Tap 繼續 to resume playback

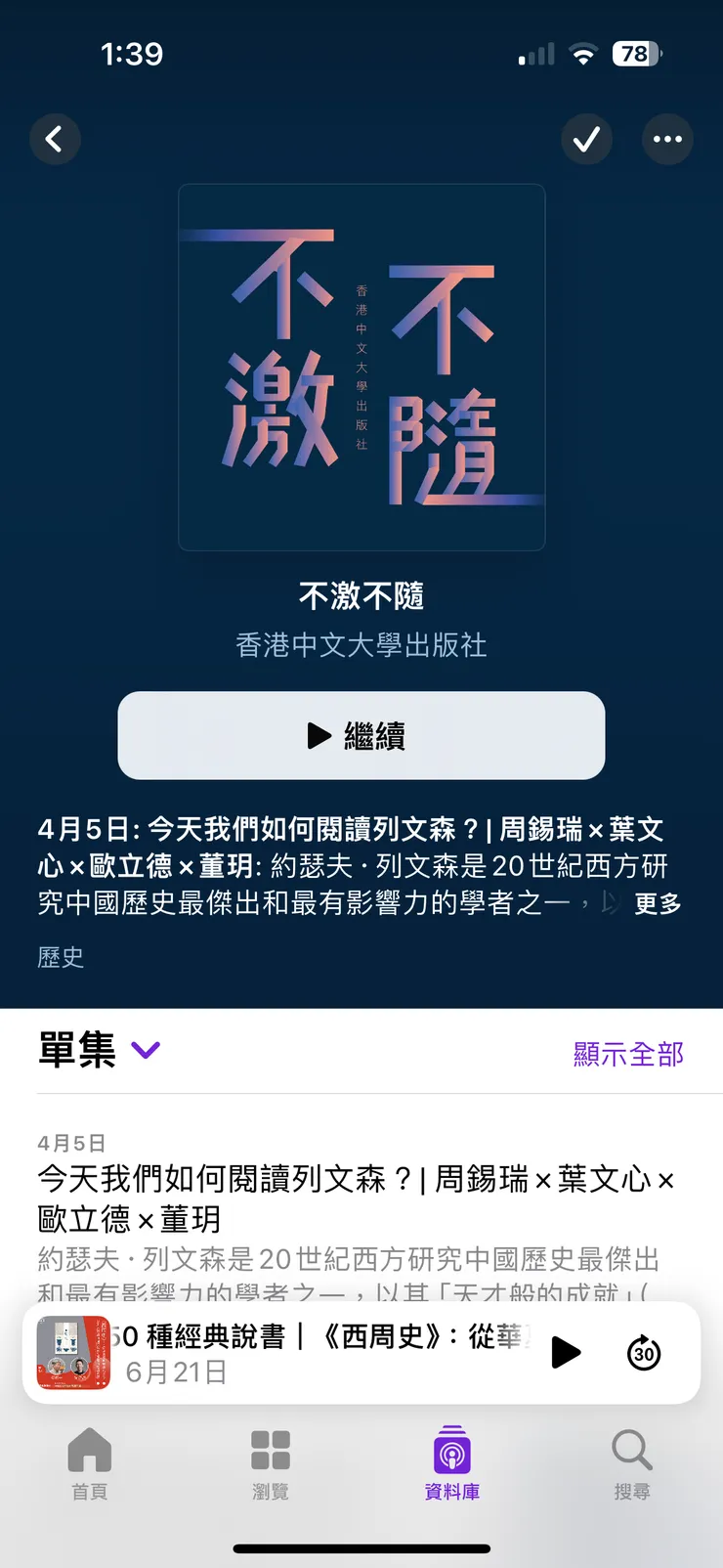pyautogui.click(x=361, y=736)
